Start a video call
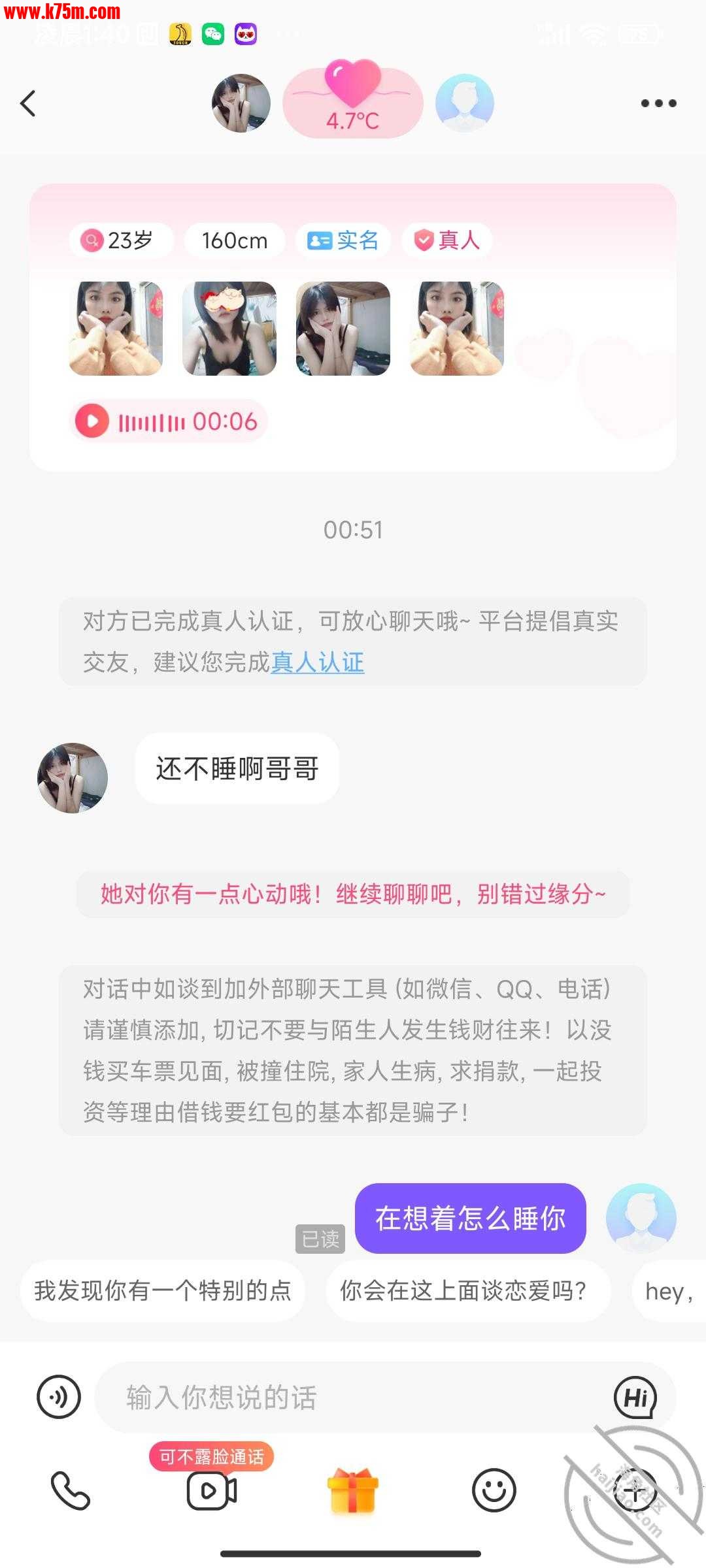 [212, 1491]
